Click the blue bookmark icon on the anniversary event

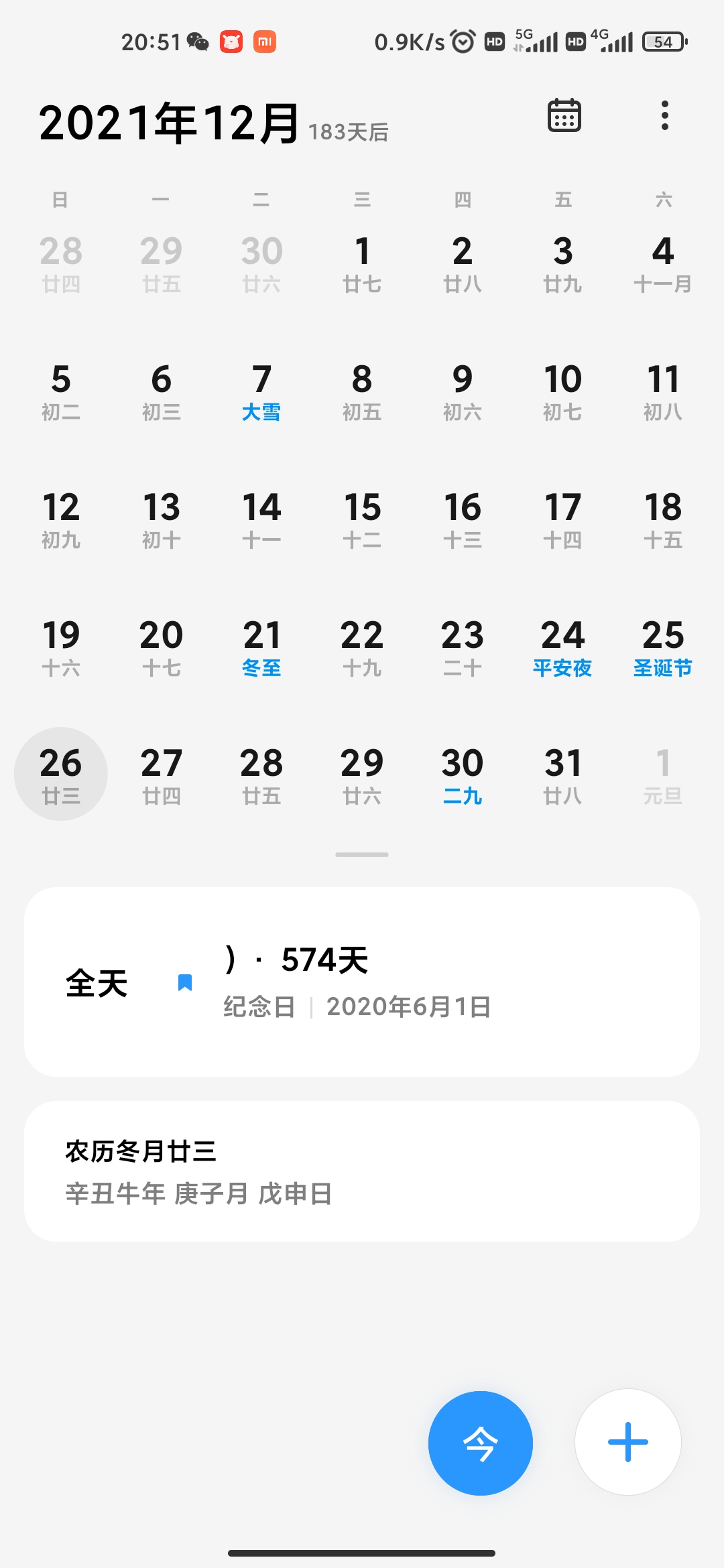point(185,982)
